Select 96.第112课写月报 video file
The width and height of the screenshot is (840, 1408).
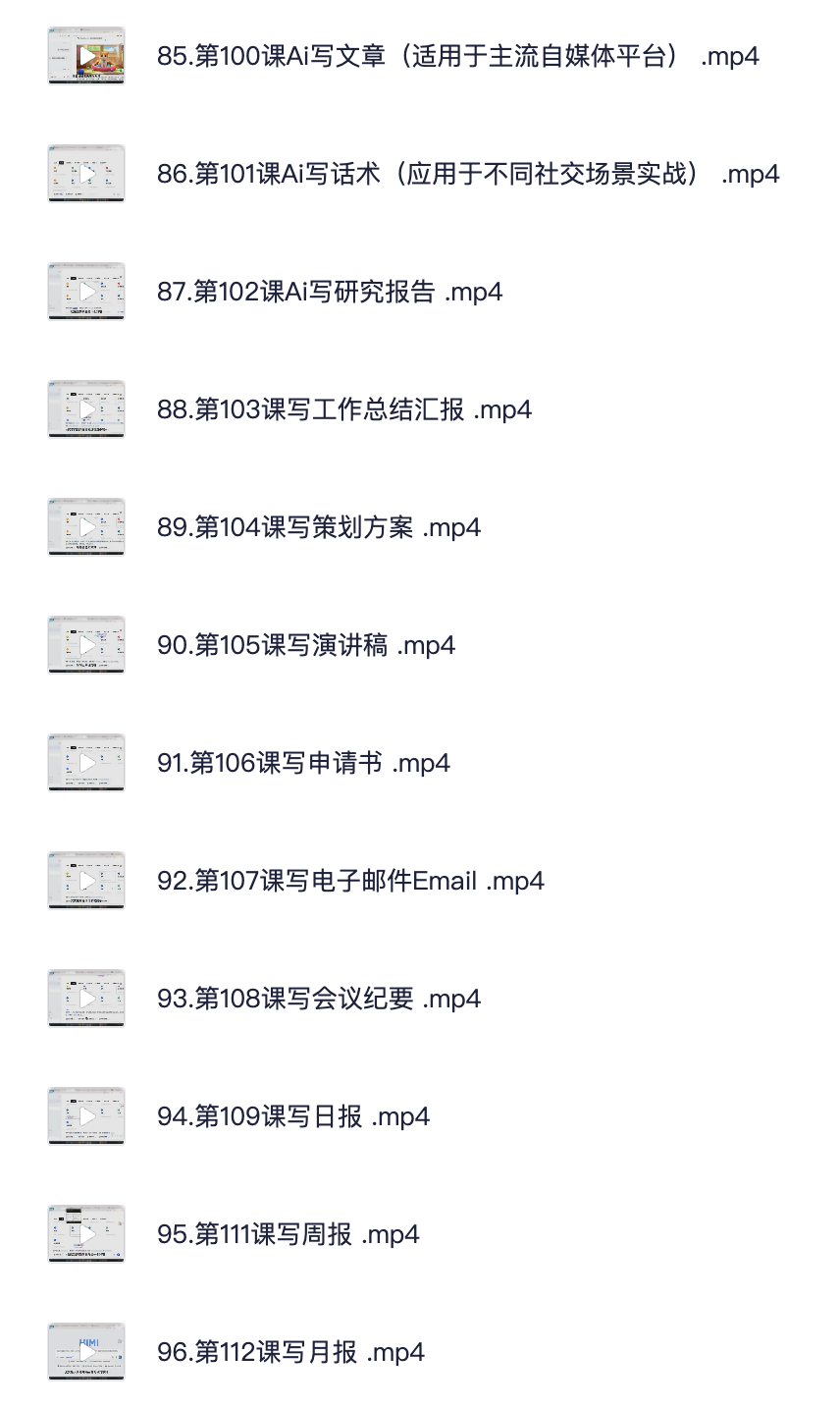(x=289, y=1352)
